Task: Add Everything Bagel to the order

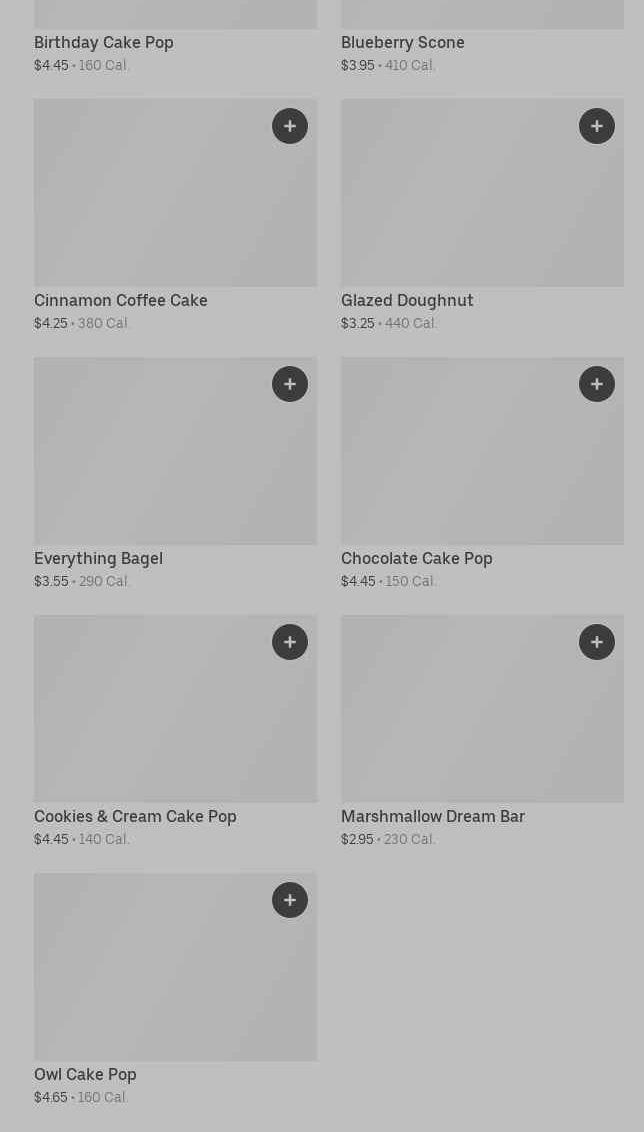Action: 290,384
